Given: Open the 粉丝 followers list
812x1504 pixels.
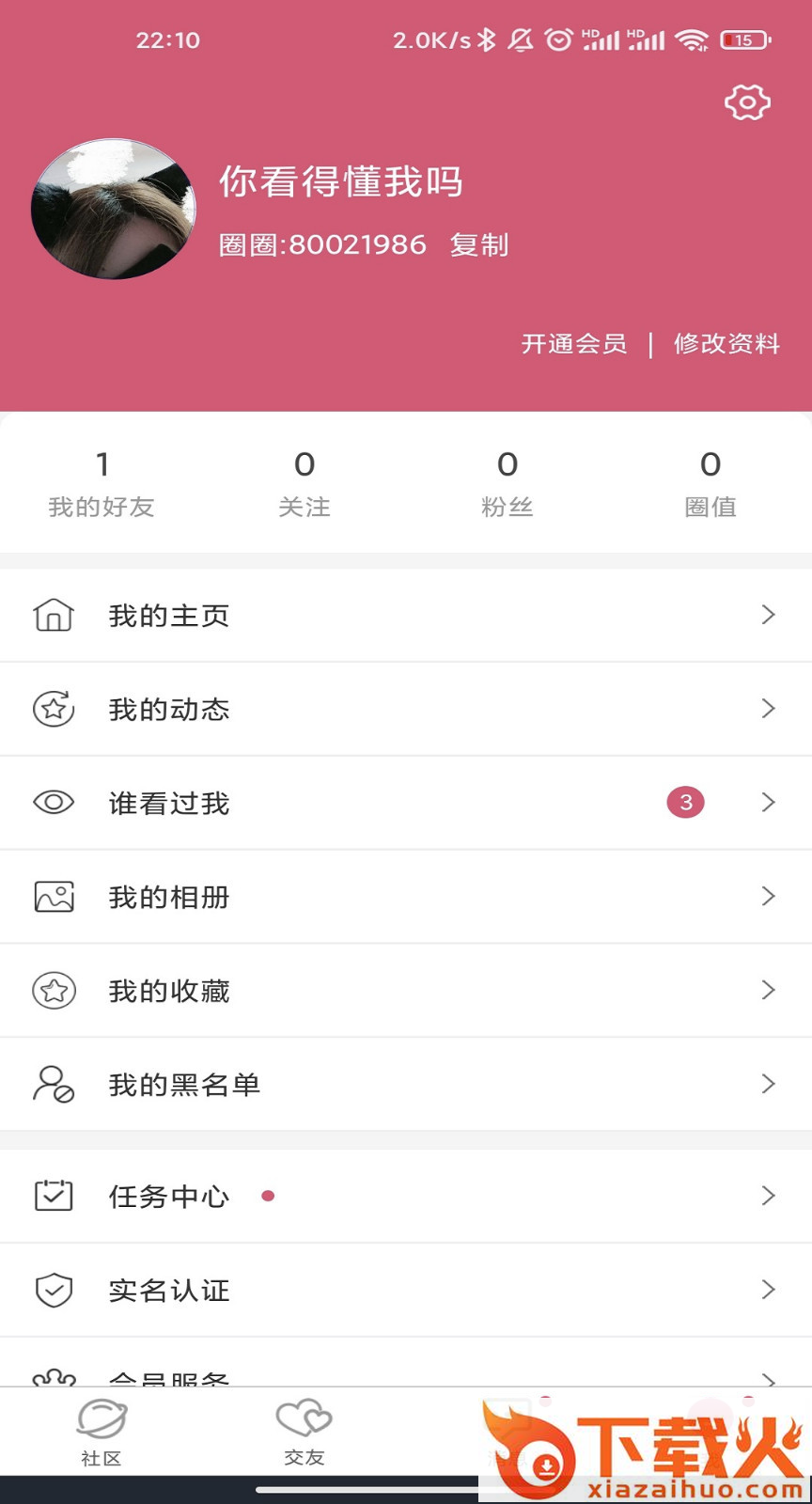Looking at the screenshot, I should click(507, 484).
